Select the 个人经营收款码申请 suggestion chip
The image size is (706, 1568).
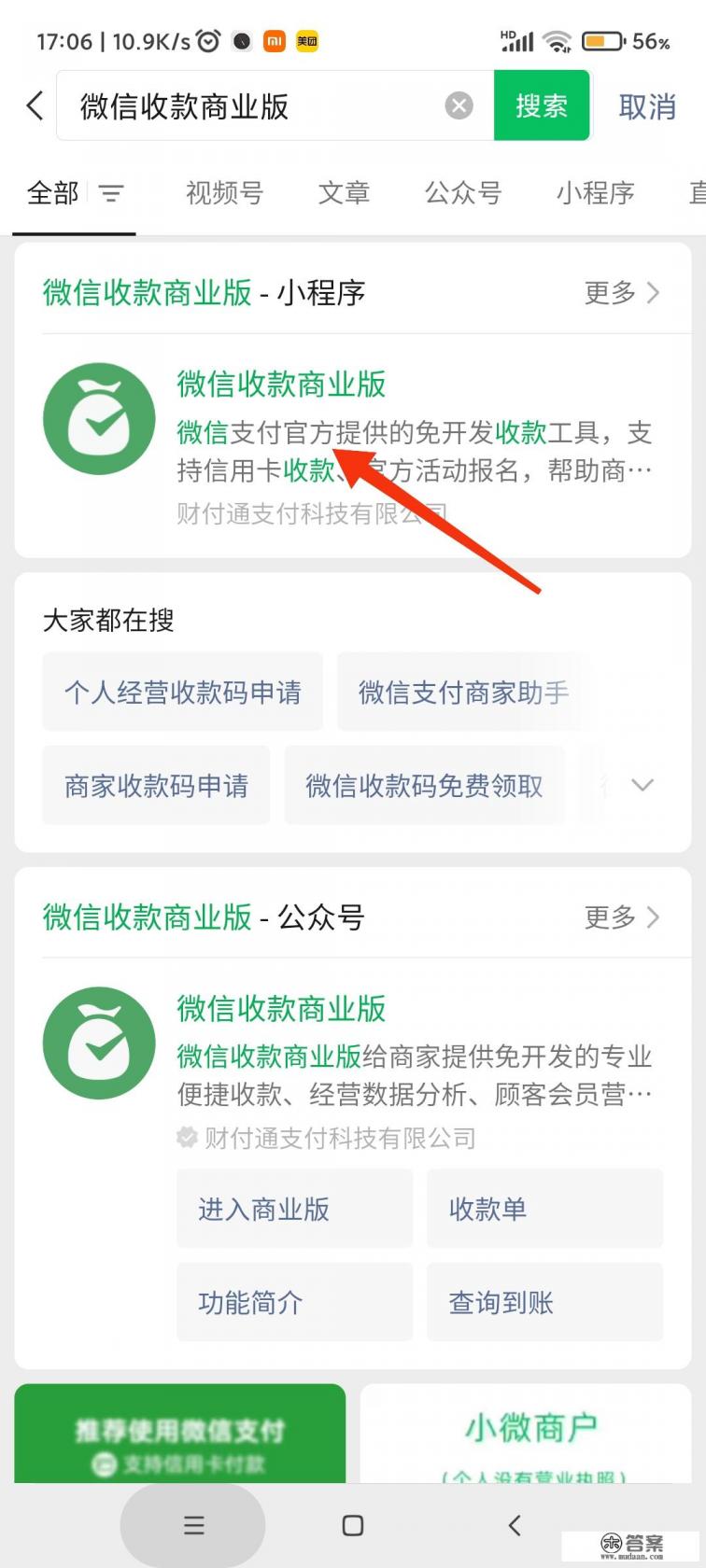click(x=182, y=692)
